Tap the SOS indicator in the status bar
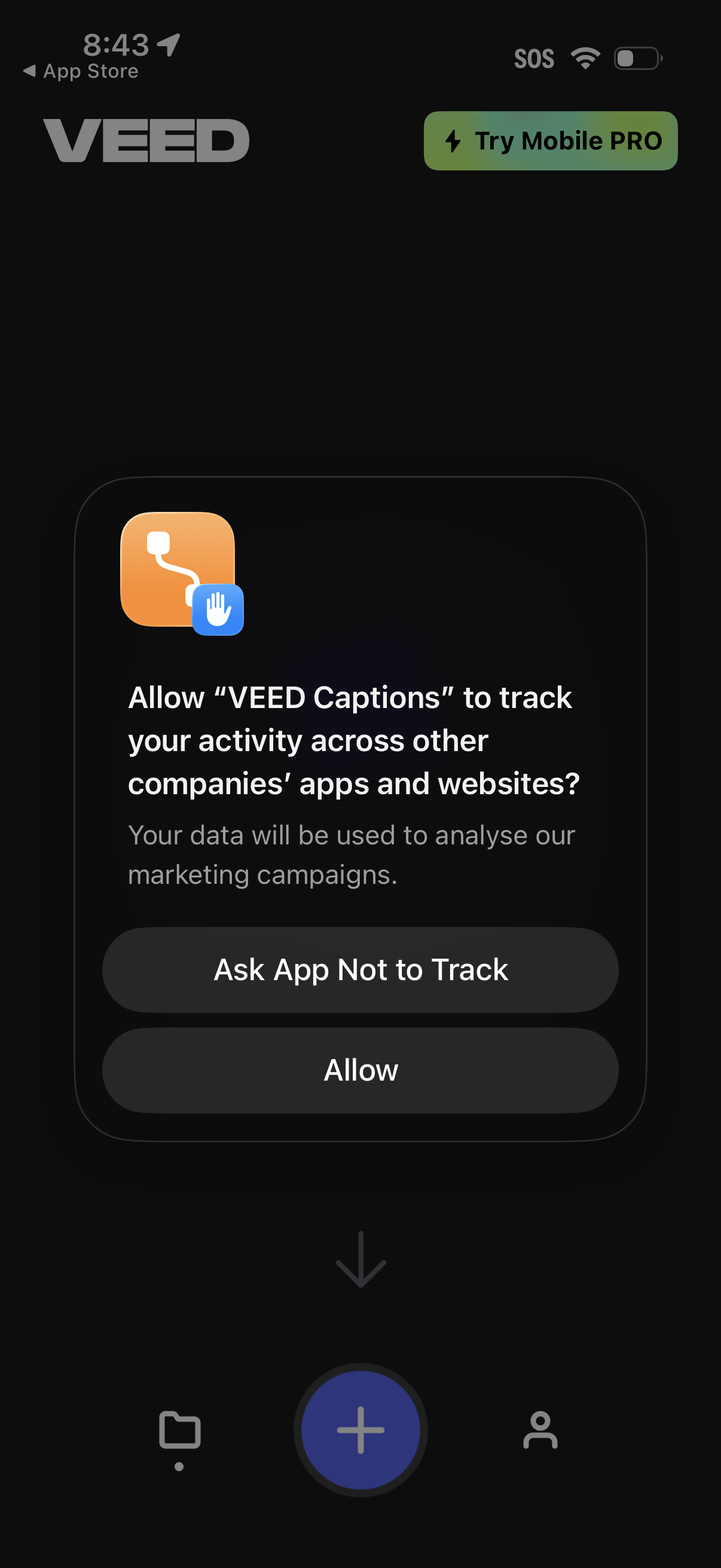 point(536,58)
